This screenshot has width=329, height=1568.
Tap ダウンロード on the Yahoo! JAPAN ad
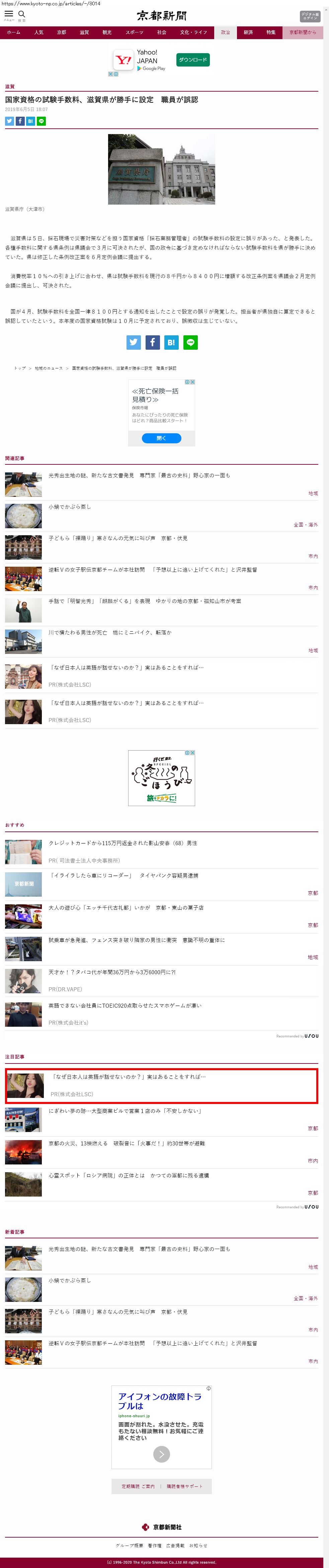pos(192,60)
